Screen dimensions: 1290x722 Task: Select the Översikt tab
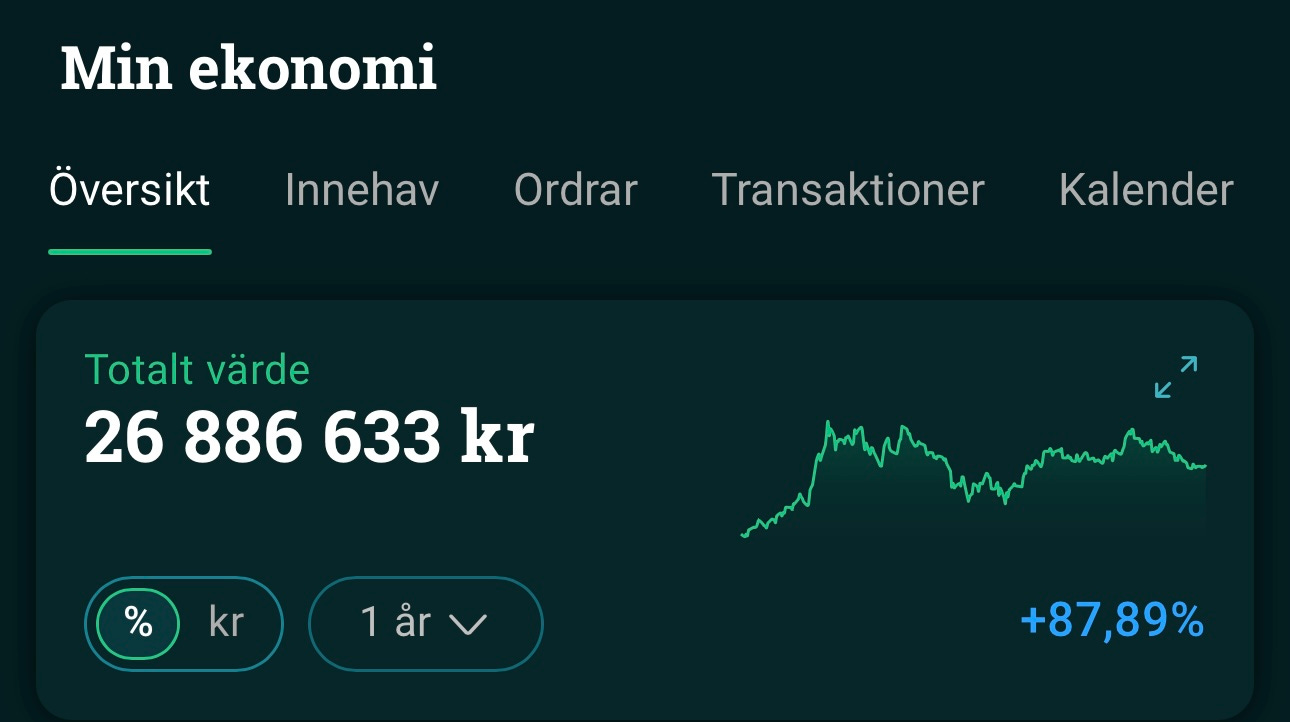[130, 190]
